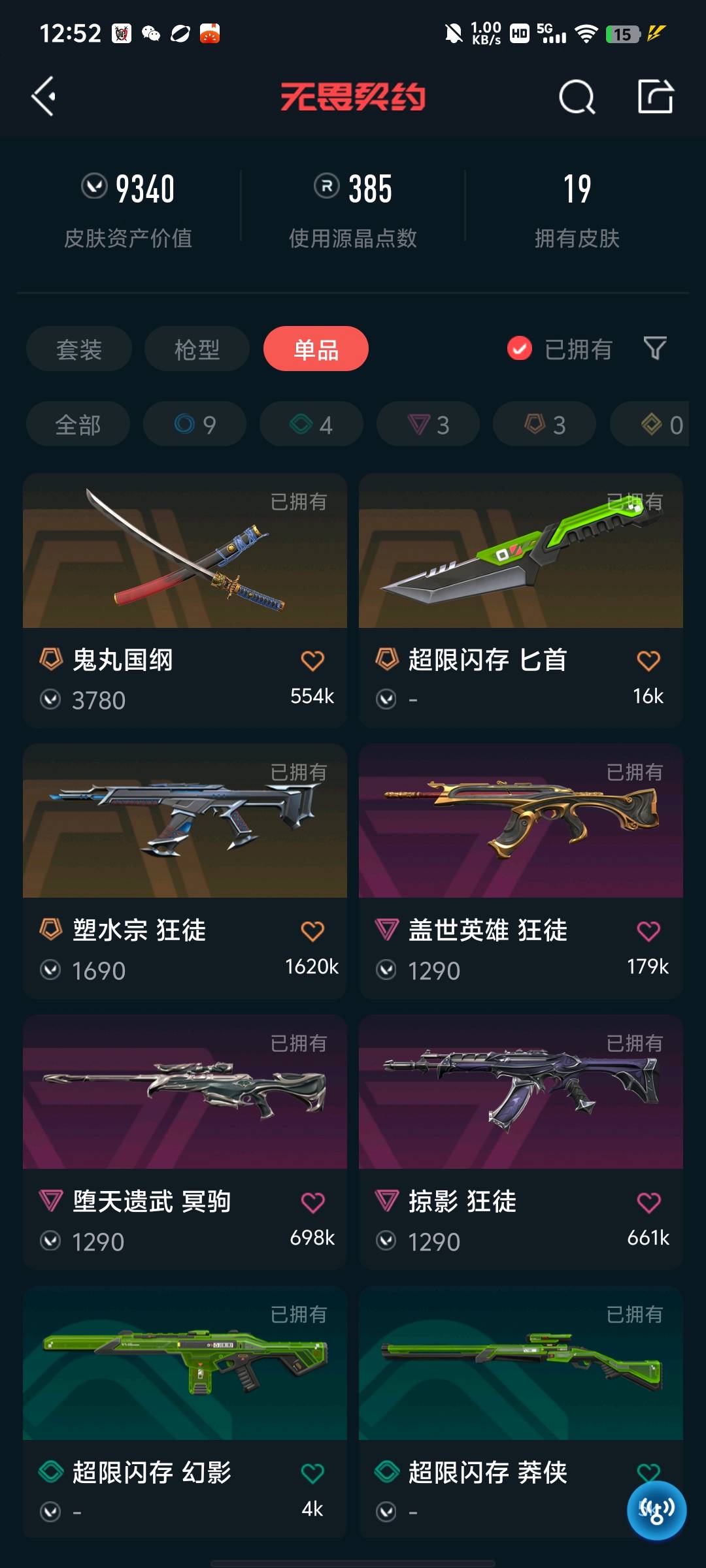This screenshot has height=1568, width=706.
Task: Like the 盖世英雄 狂徒 skin
Action: tap(648, 931)
